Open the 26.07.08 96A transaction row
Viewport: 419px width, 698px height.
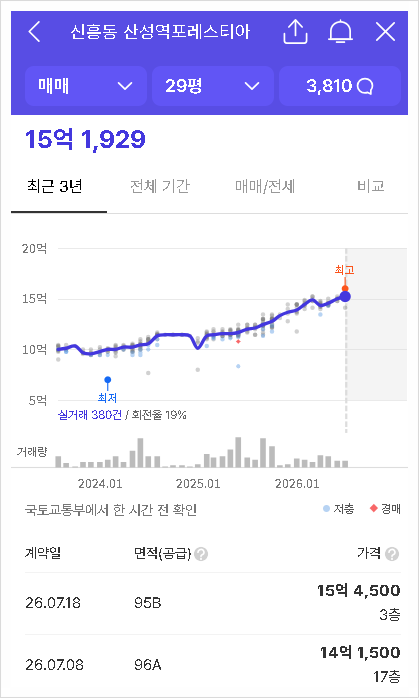[x=213, y=665]
